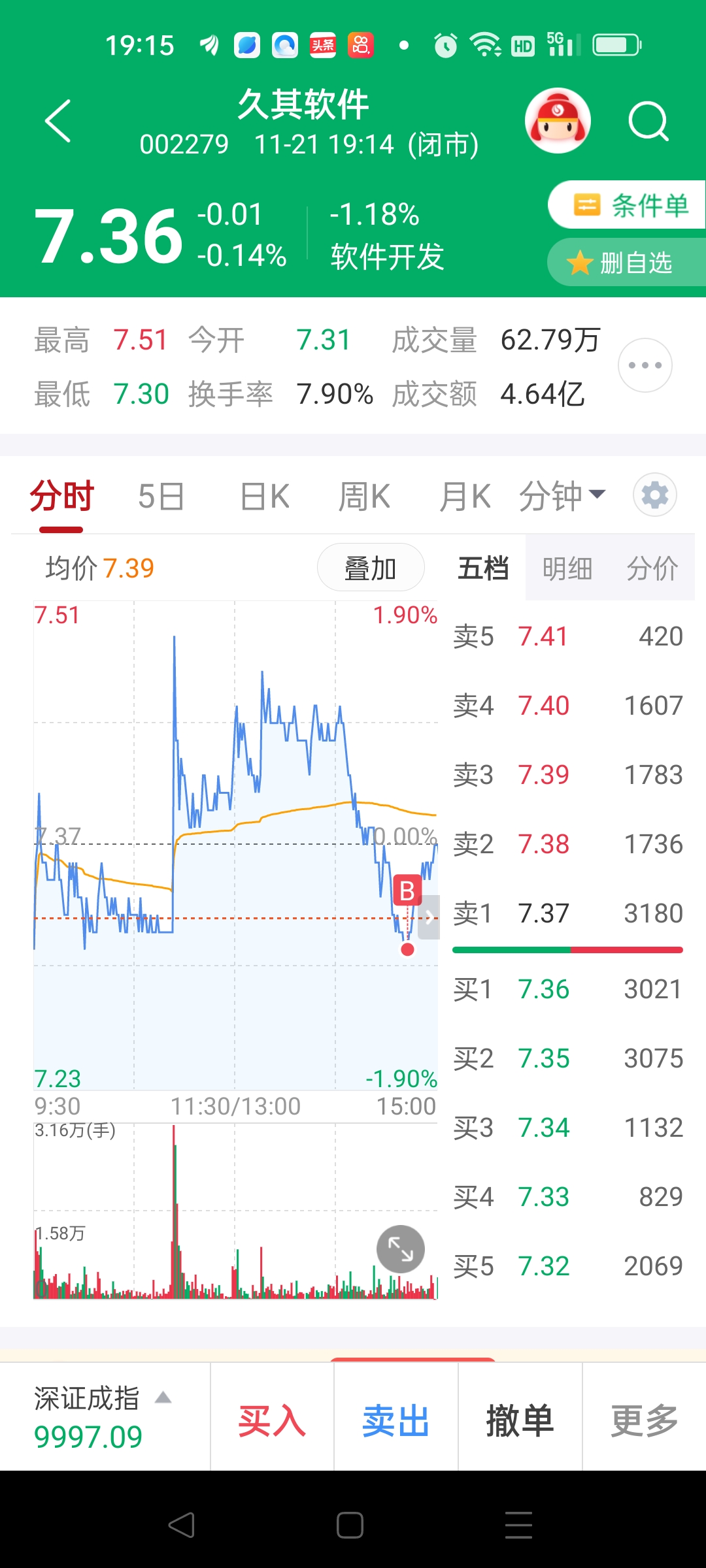The height and width of the screenshot is (1568, 706).
Task: Remove stock from favorites via 删自选
Action: click(x=624, y=261)
